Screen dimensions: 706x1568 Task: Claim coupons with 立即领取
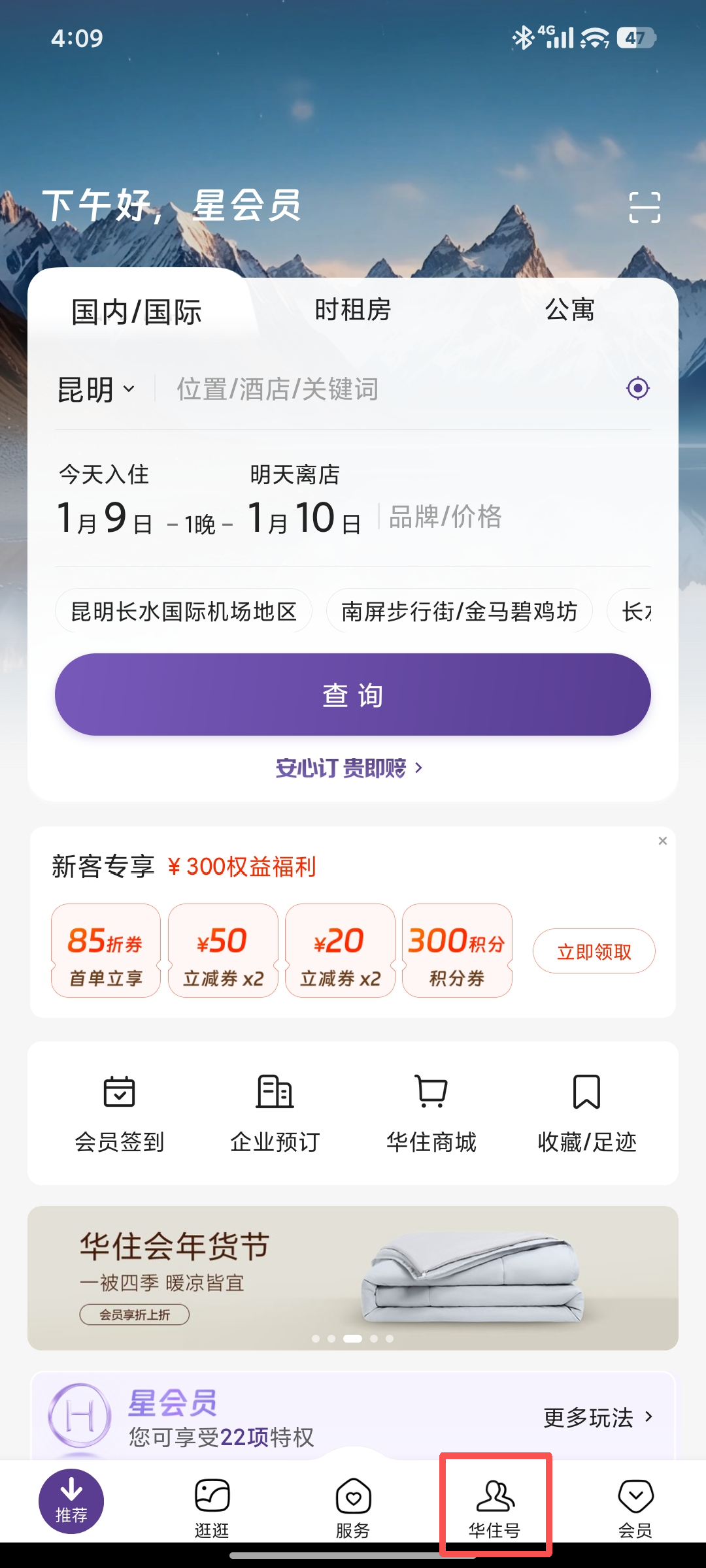coord(594,951)
